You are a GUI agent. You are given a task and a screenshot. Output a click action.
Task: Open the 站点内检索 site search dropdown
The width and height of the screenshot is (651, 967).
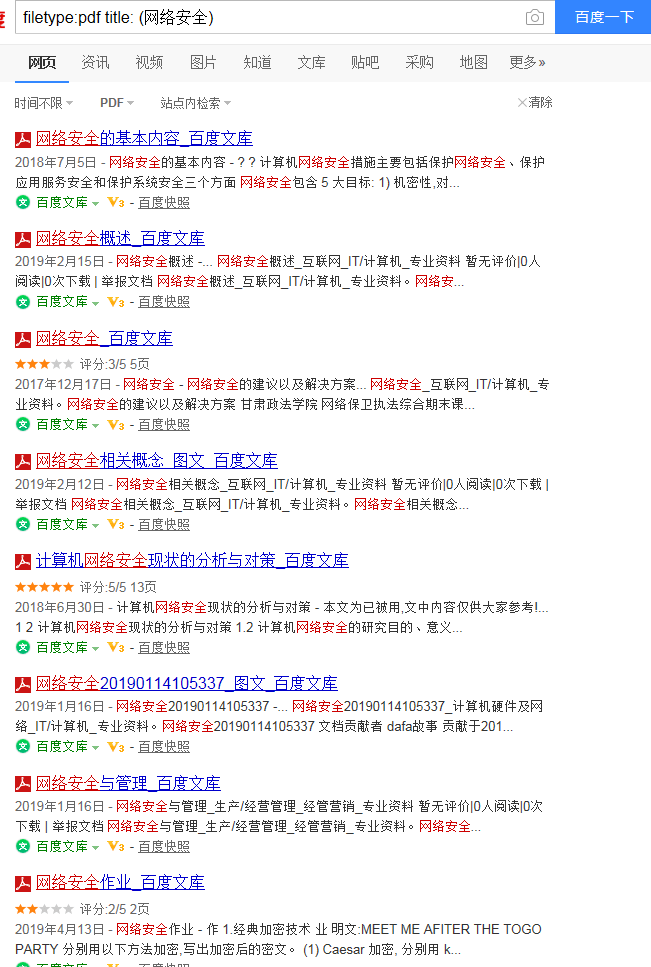195,103
